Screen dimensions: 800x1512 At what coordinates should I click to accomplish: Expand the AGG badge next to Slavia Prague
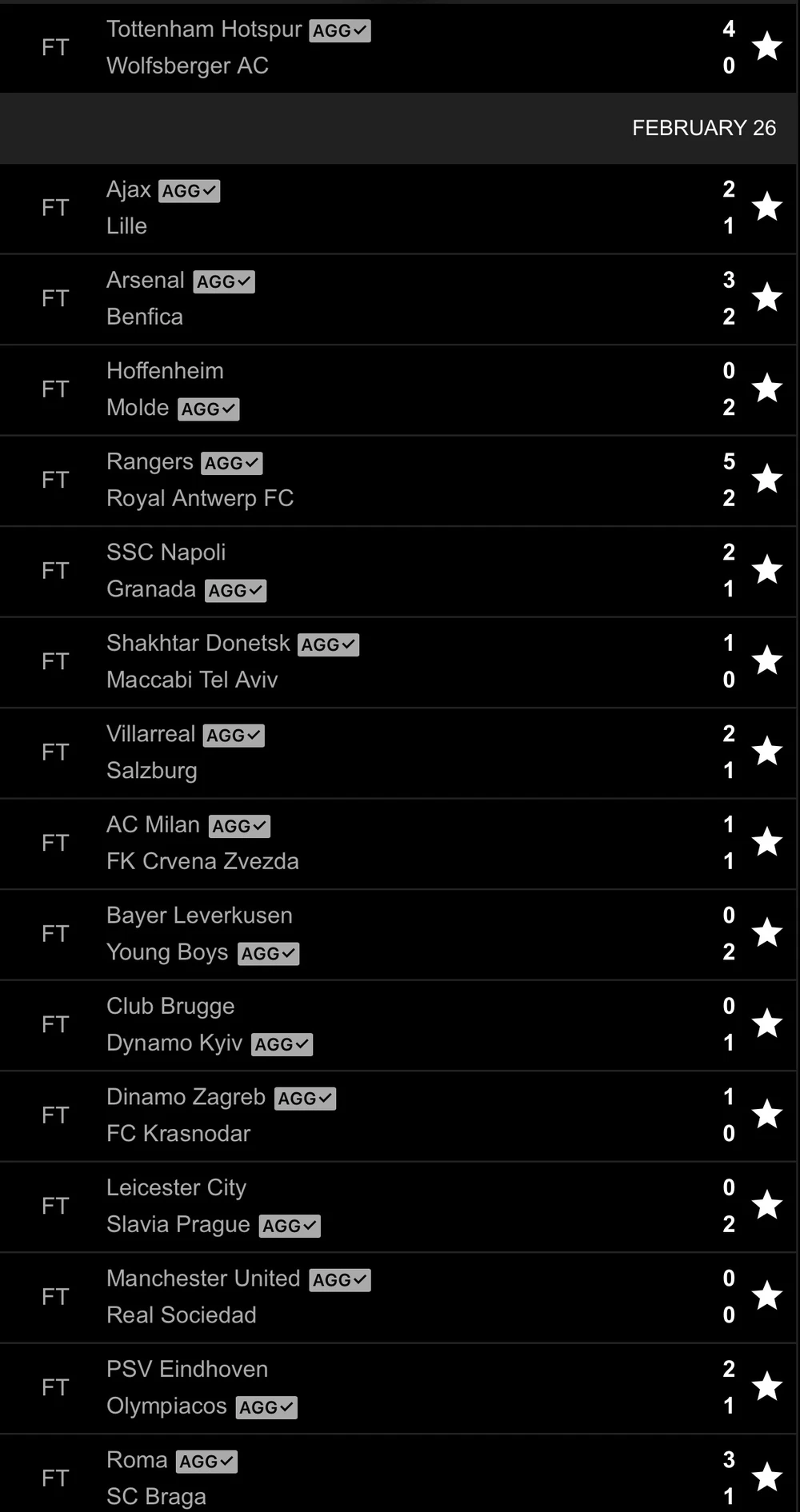pos(290,1226)
